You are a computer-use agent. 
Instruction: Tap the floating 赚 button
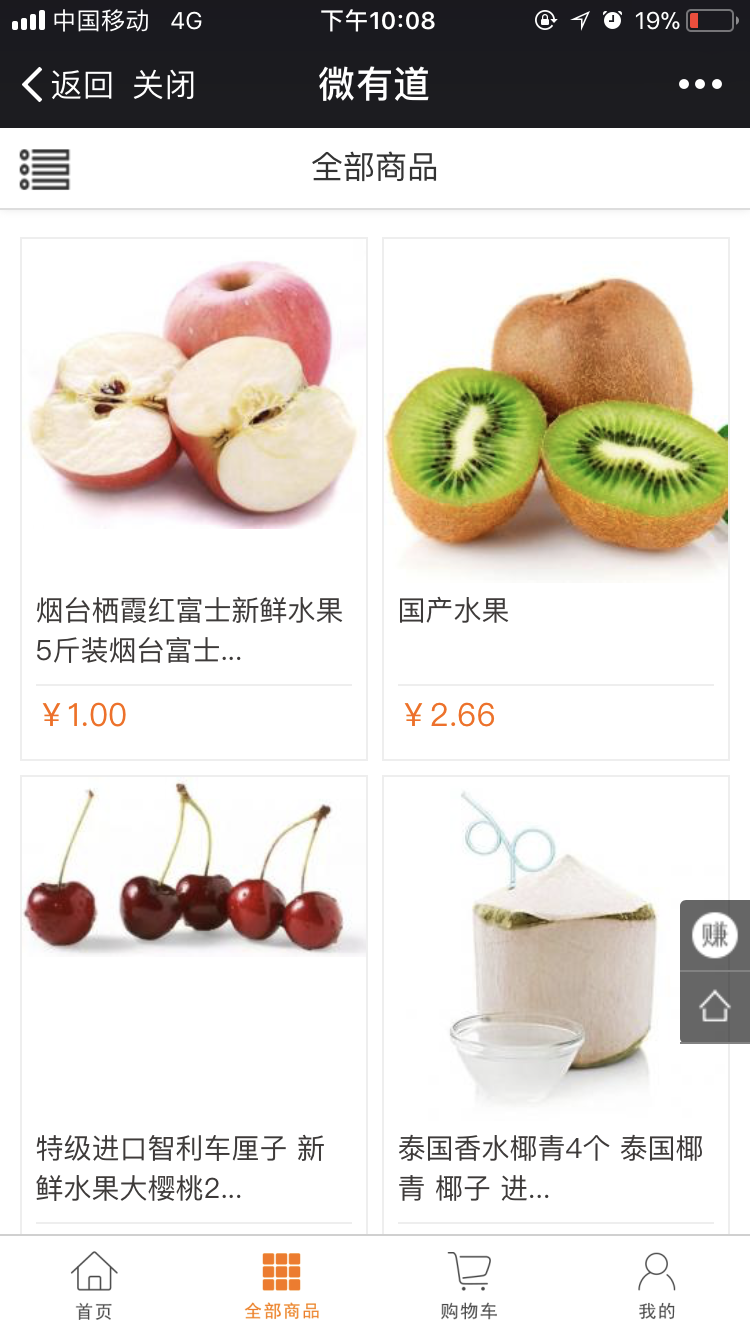(x=714, y=935)
